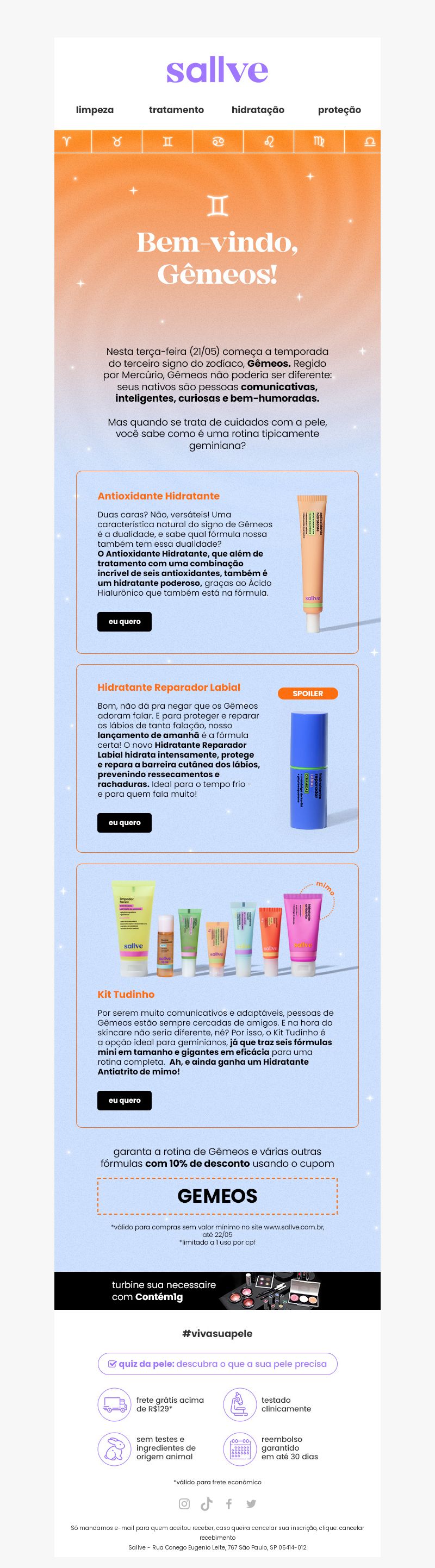This screenshot has width=435, height=1568.
Task: Visit the Facebook page icon
Action: point(229,1503)
